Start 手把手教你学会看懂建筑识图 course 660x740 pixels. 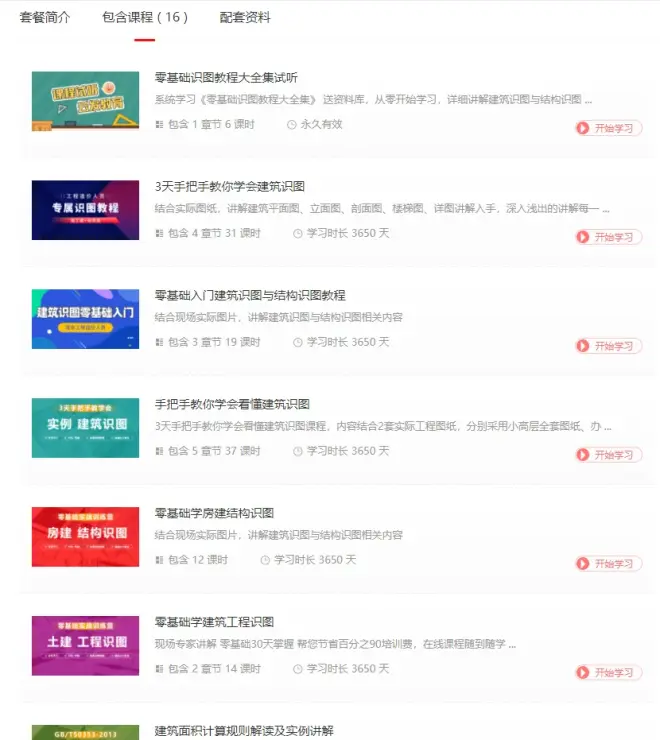click(609, 455)
